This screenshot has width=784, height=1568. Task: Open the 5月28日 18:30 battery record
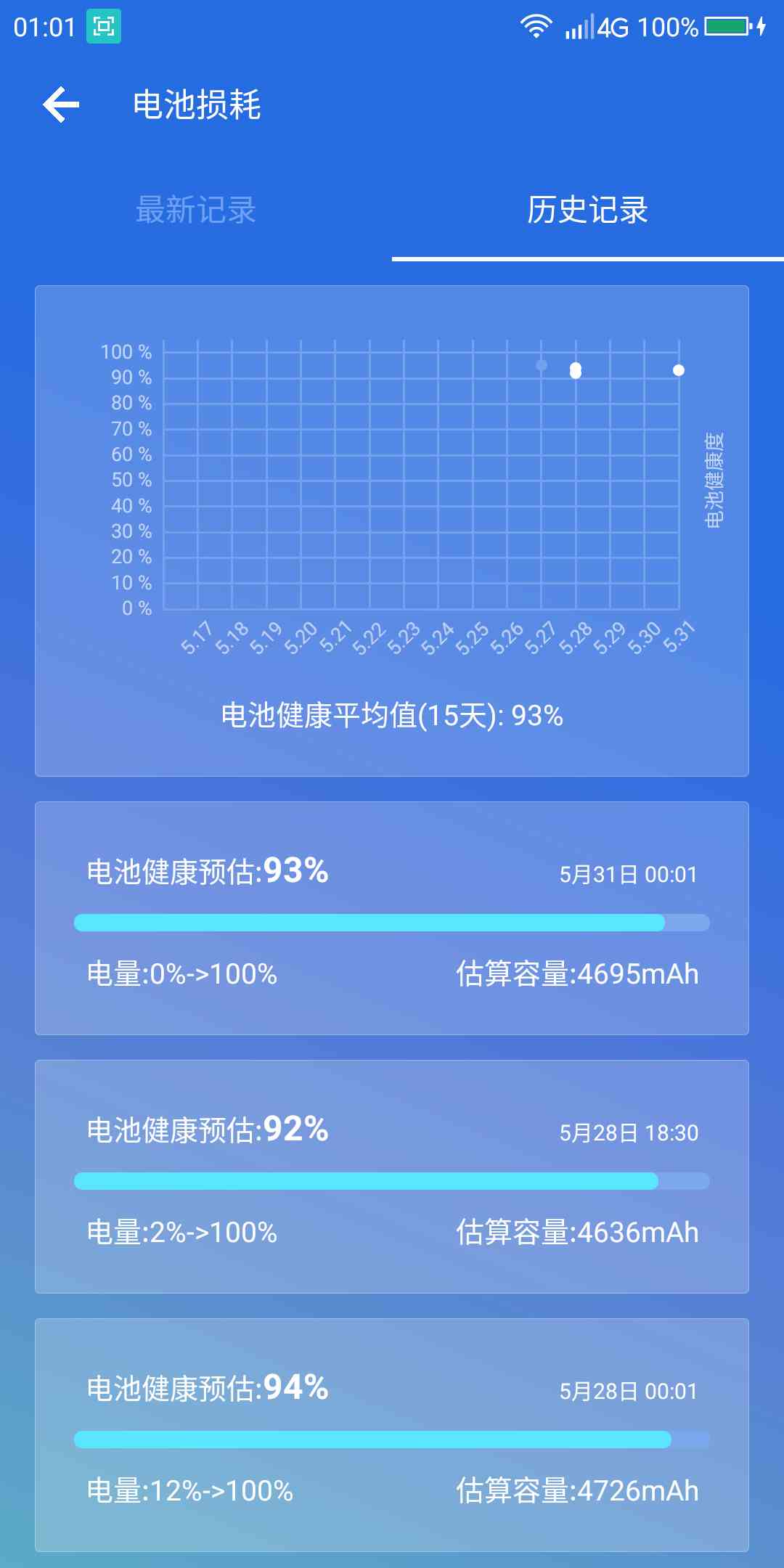point(392,1177)
